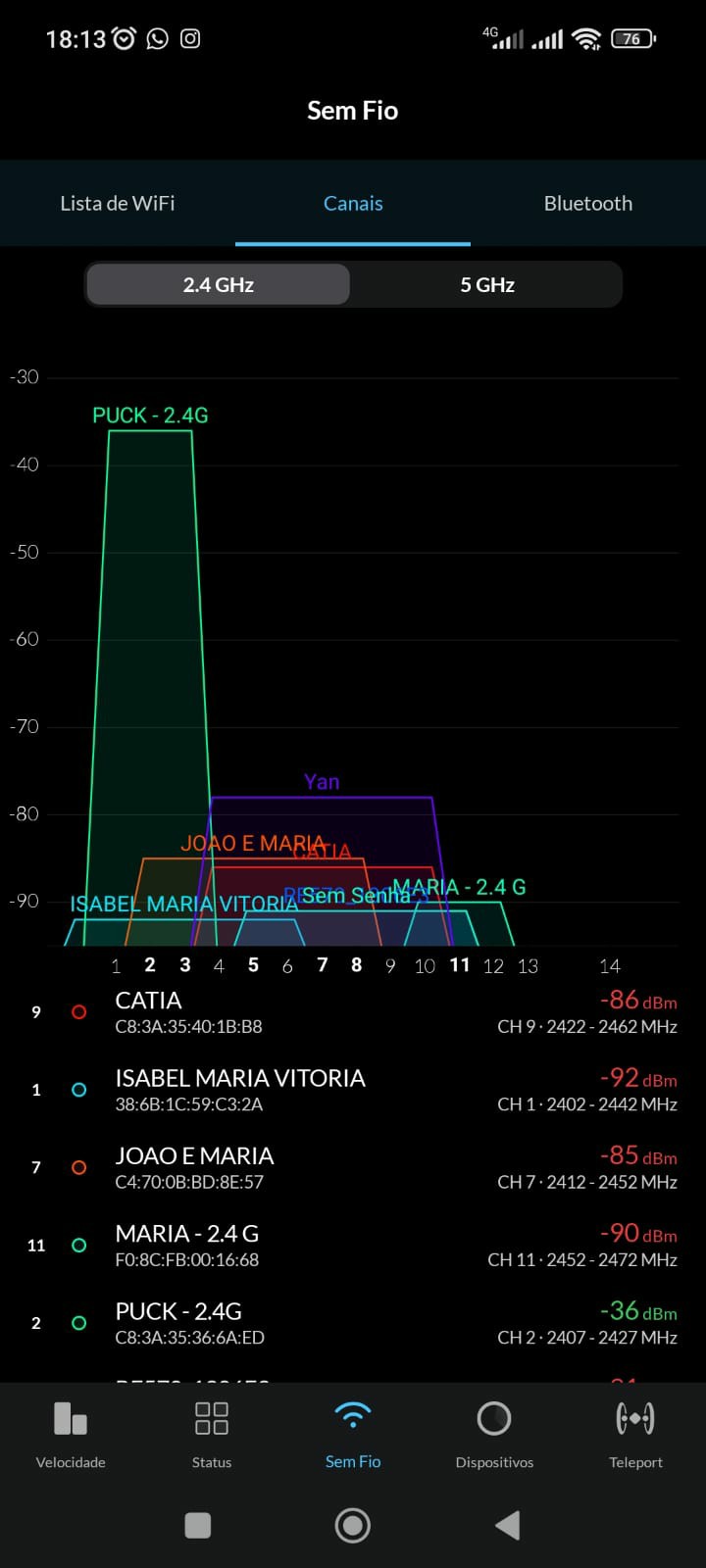This screenshot has width=706, height=1568.
Task: Tap the Sem Fio bottom tab
Action: tap(353, 1435)
